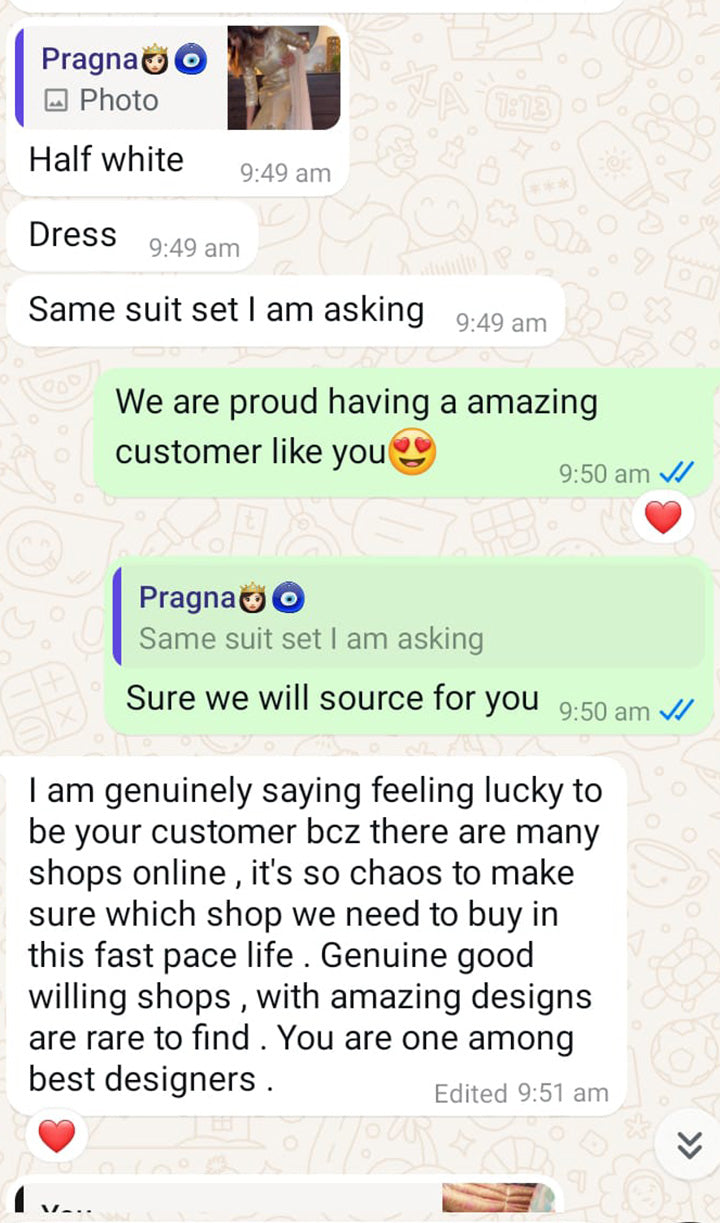View heart reaction under "I am genuinely saying" message
The height and width of the screenshot is (1223, 720).
tap(57, 1135)
